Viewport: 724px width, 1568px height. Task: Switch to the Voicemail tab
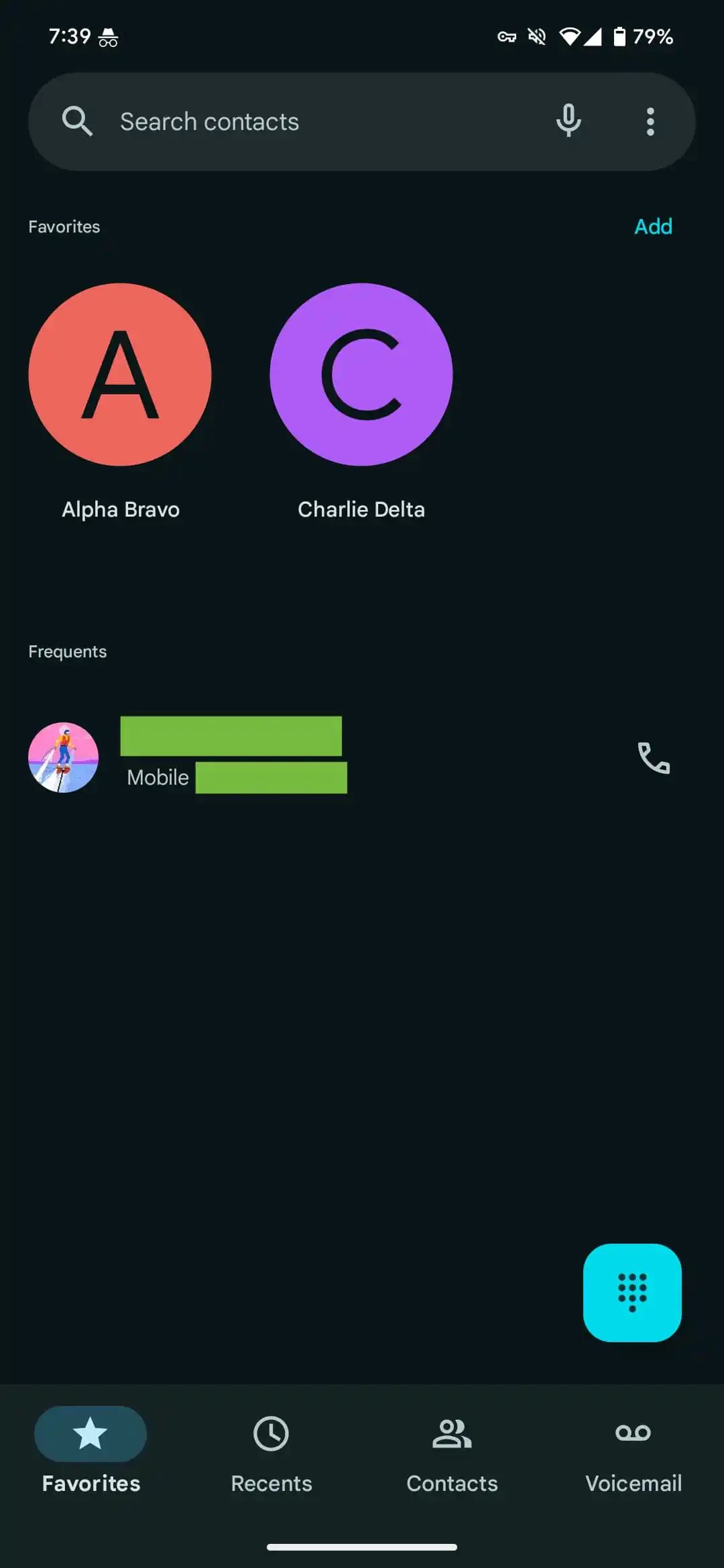(x=633, y=1453)
